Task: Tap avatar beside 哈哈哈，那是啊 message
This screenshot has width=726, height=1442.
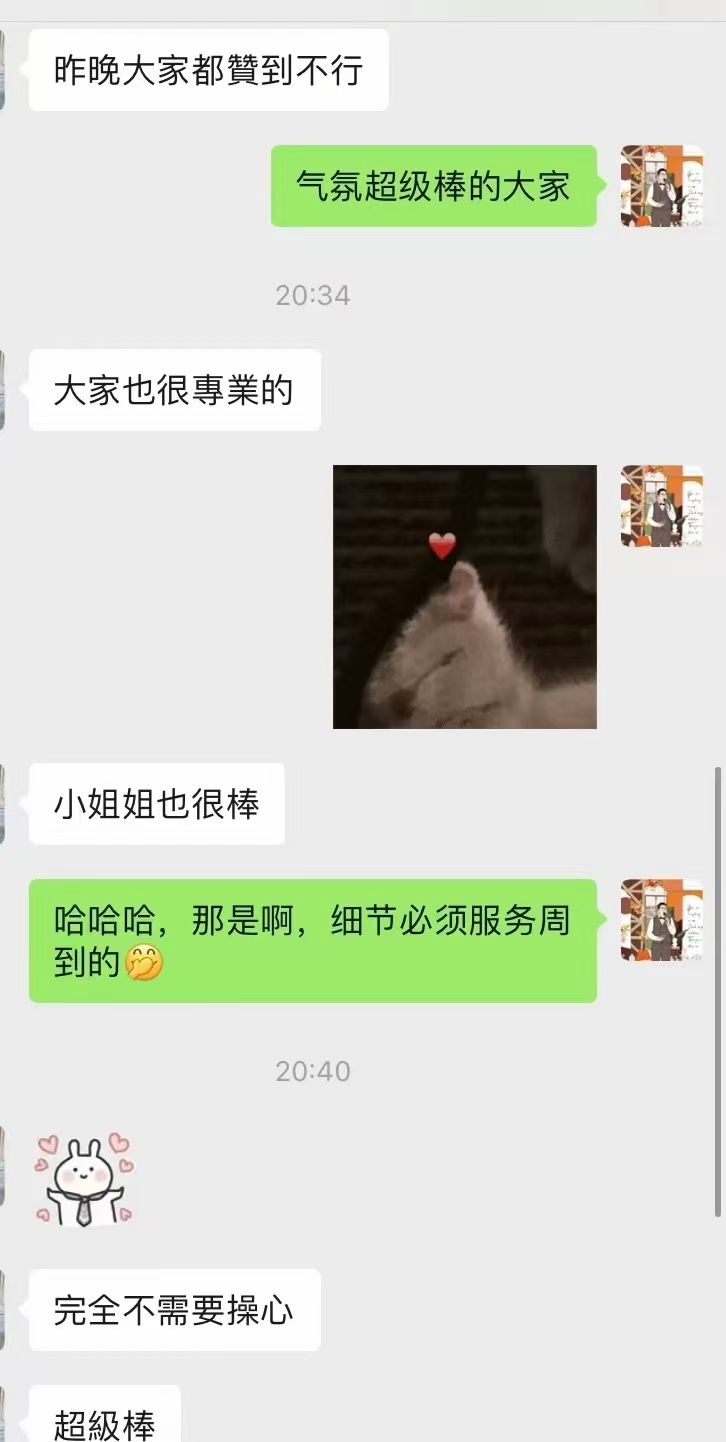Action: (662, 920)
